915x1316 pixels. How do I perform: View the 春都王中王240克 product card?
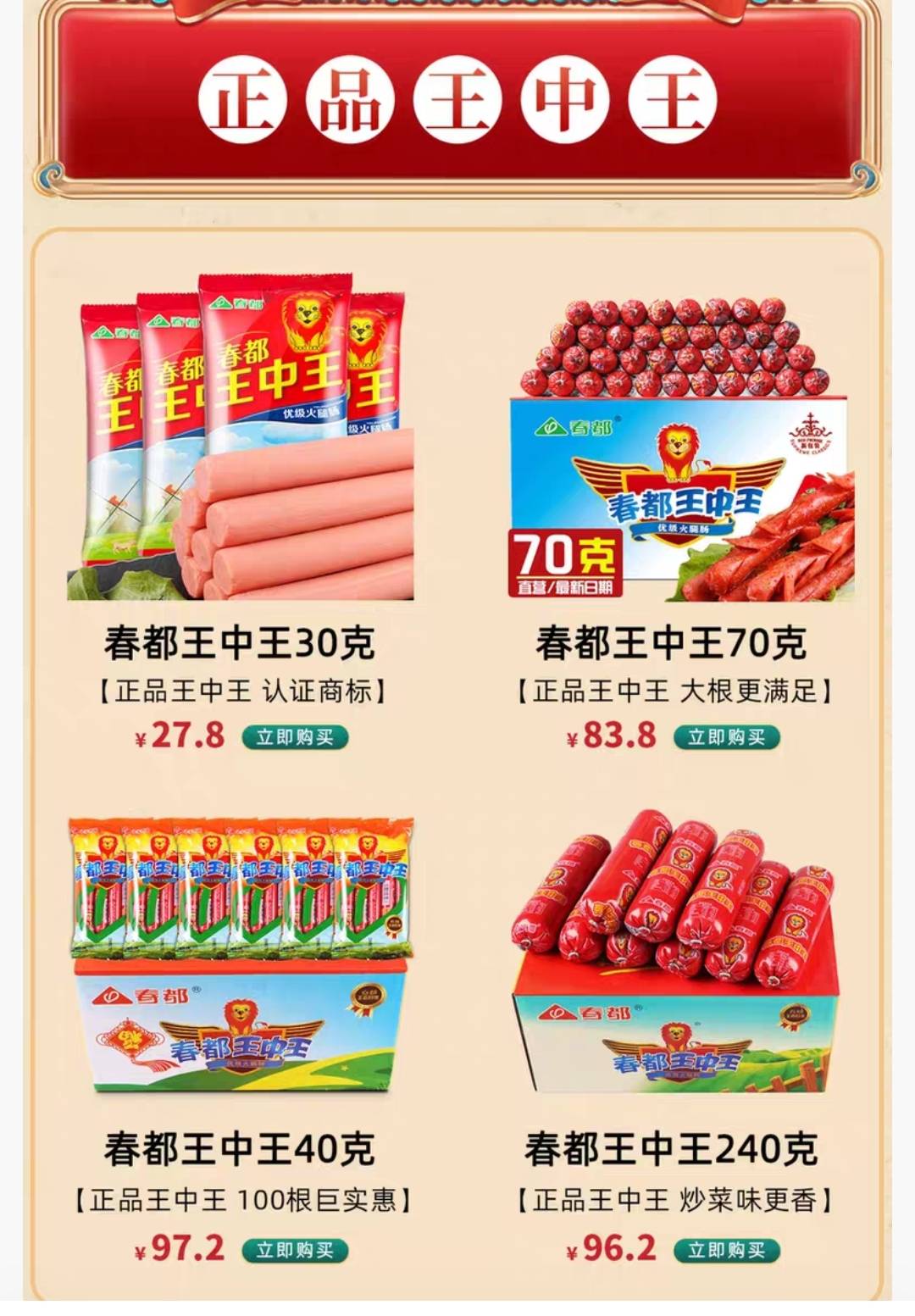tap(674, 953)
